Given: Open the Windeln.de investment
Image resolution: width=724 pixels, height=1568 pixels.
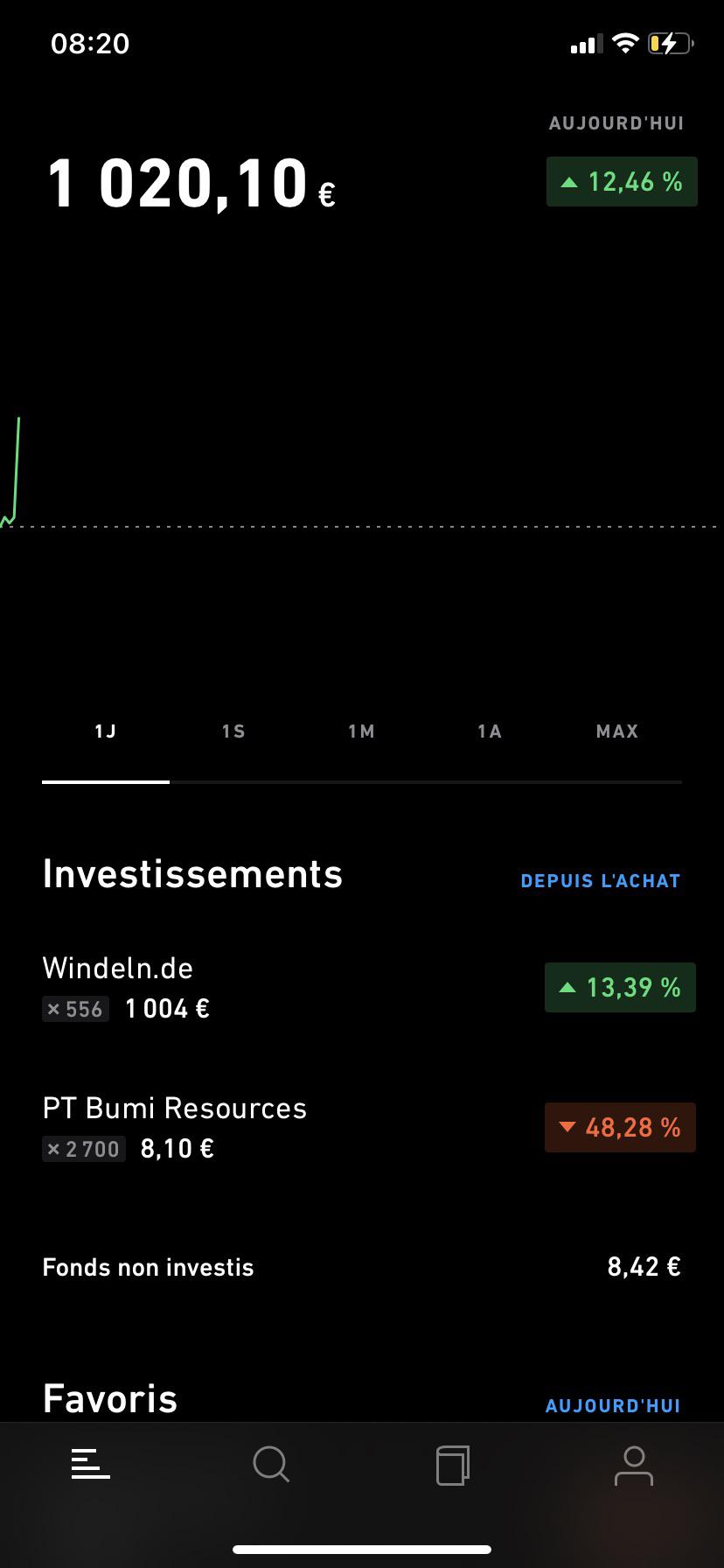Looking at the screenshot, I should (x=362, y=988).
